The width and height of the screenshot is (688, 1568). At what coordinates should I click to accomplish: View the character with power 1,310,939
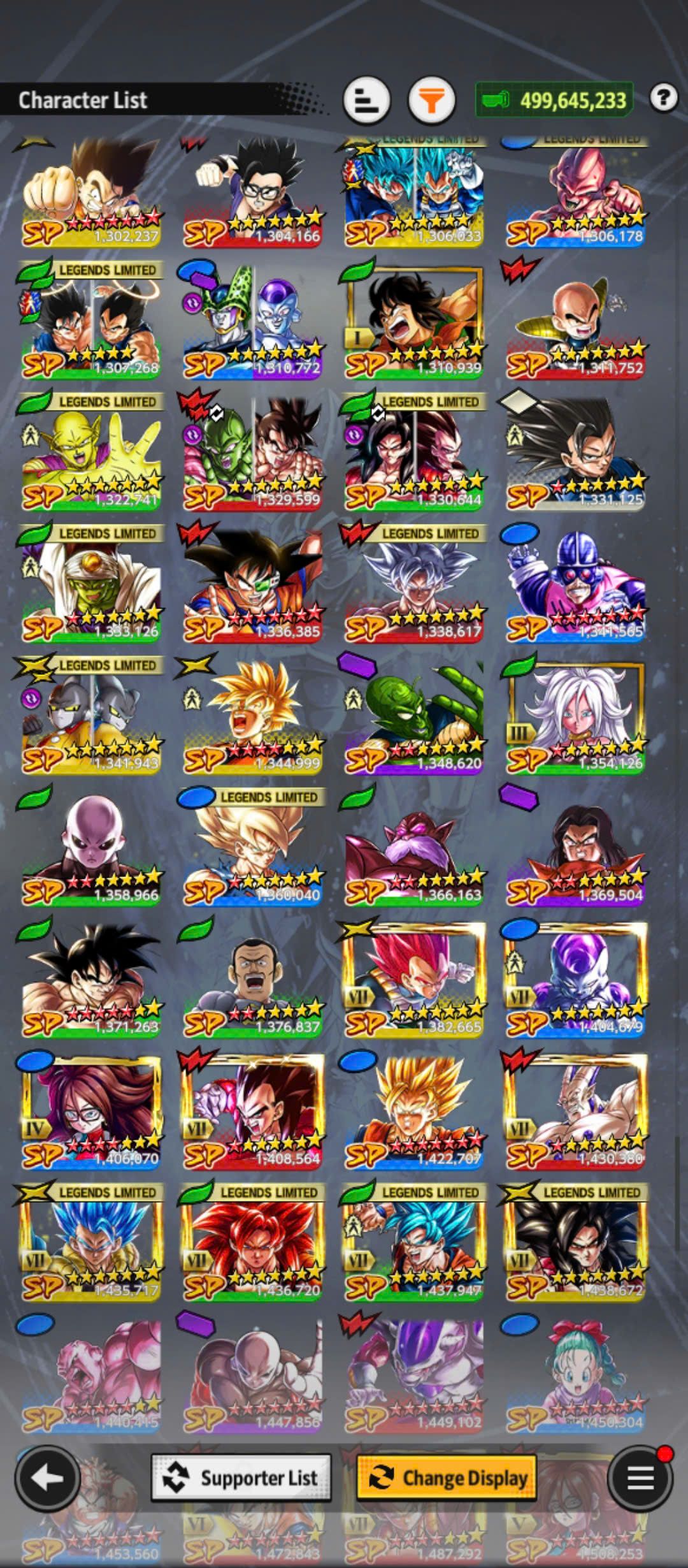click(x=414, y=322)
